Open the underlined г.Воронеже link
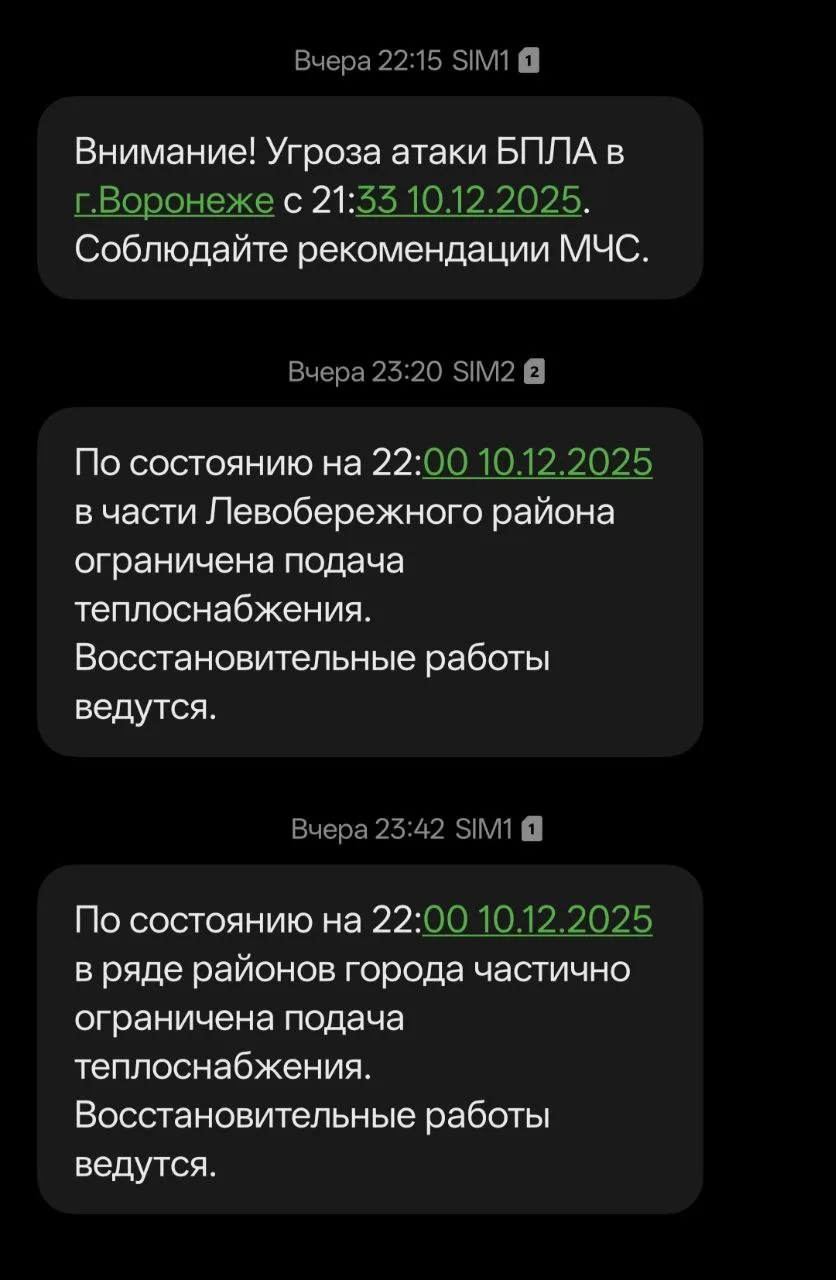Viewport: 836px width, 1280px height. point(174,201)
